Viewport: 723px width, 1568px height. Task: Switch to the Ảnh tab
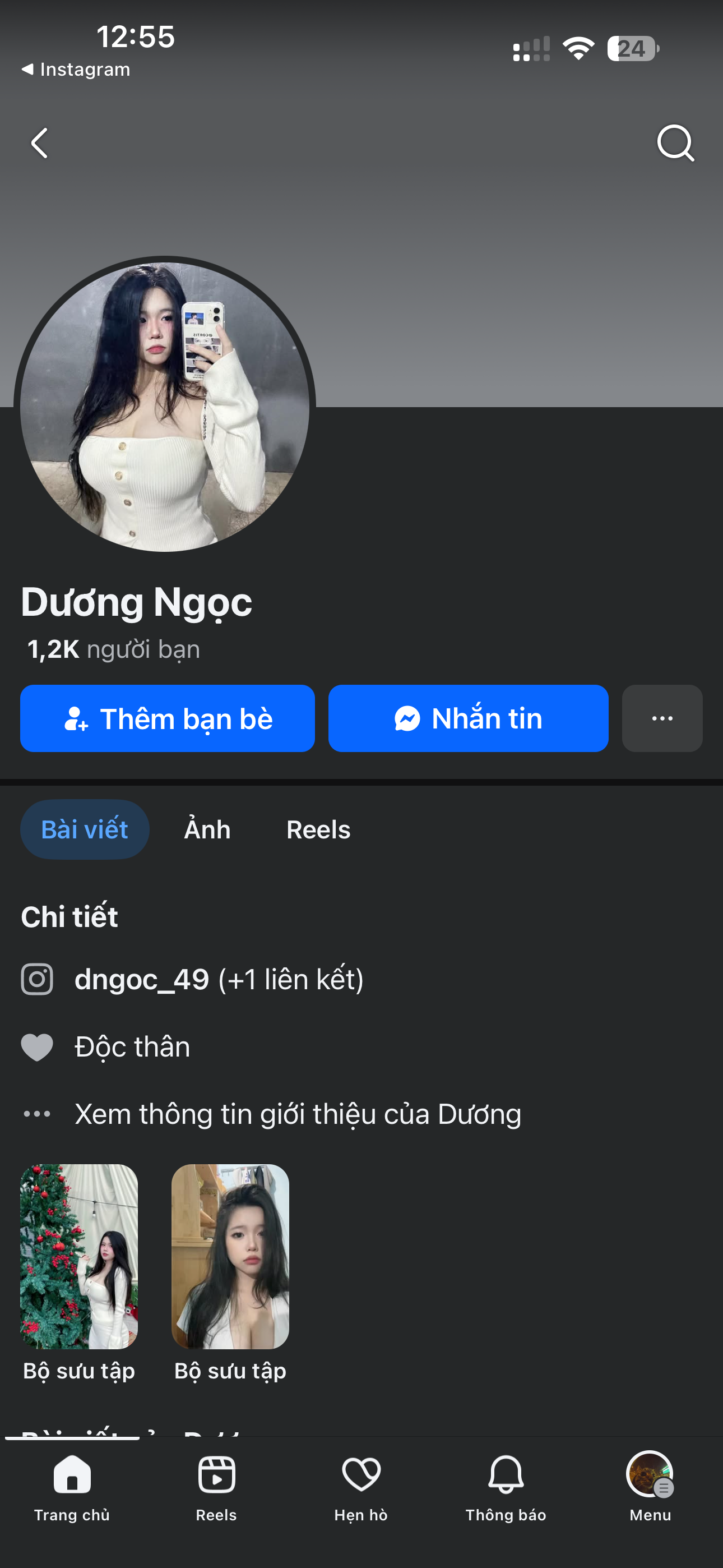(x=207, y=829)
